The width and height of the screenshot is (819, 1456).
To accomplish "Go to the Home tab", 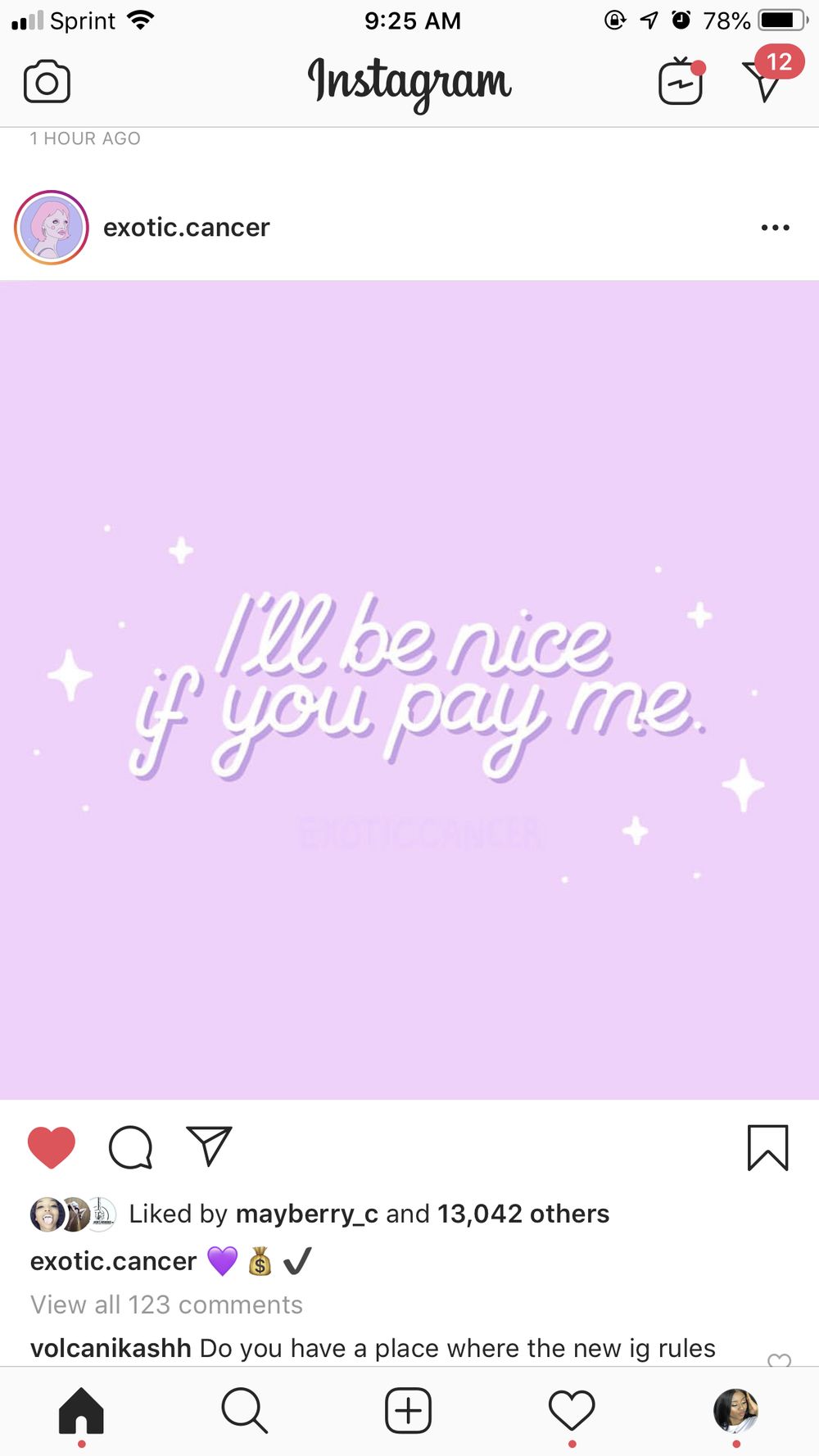I will click(x=81, y=1411).
